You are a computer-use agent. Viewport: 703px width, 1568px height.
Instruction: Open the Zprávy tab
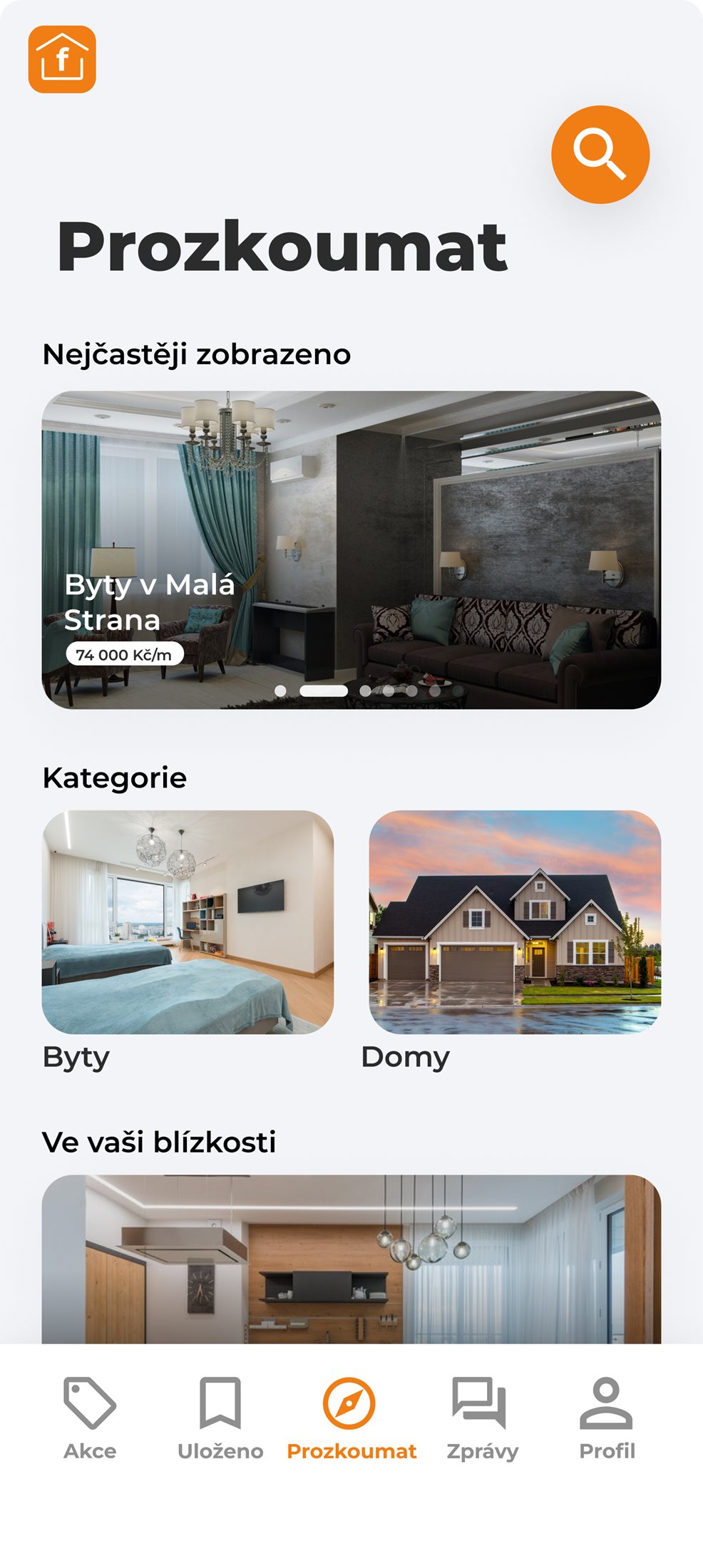481,1418
